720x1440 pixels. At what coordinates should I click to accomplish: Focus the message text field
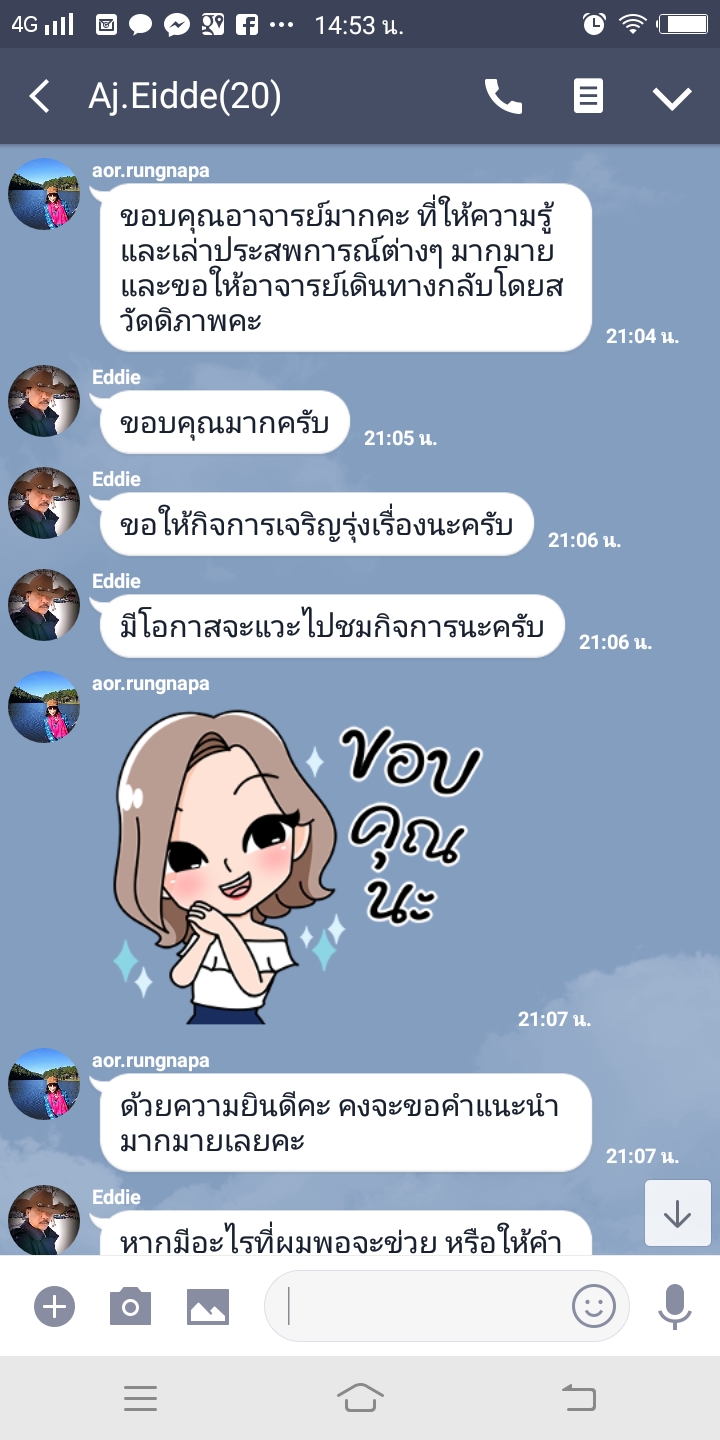point(420,1306)
